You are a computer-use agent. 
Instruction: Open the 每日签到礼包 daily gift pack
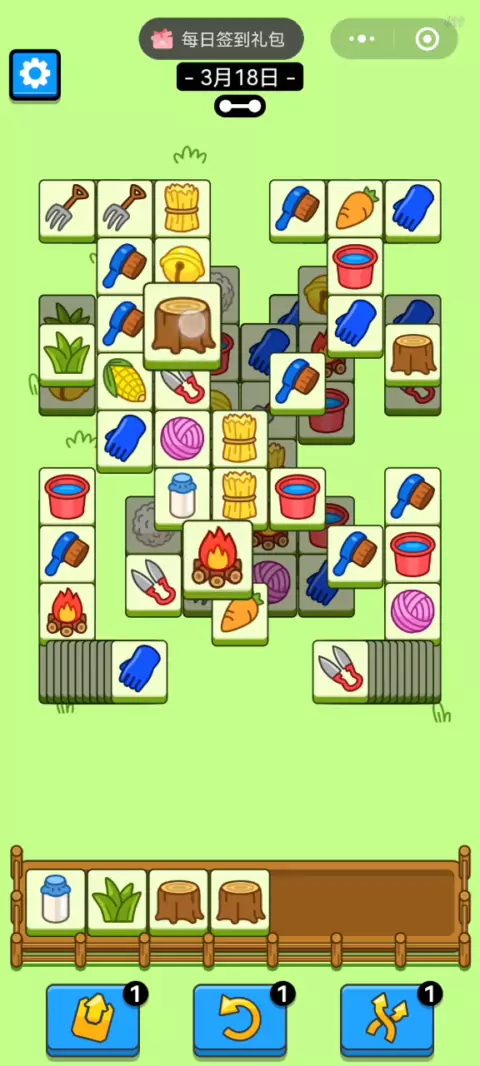pos(221,39)
